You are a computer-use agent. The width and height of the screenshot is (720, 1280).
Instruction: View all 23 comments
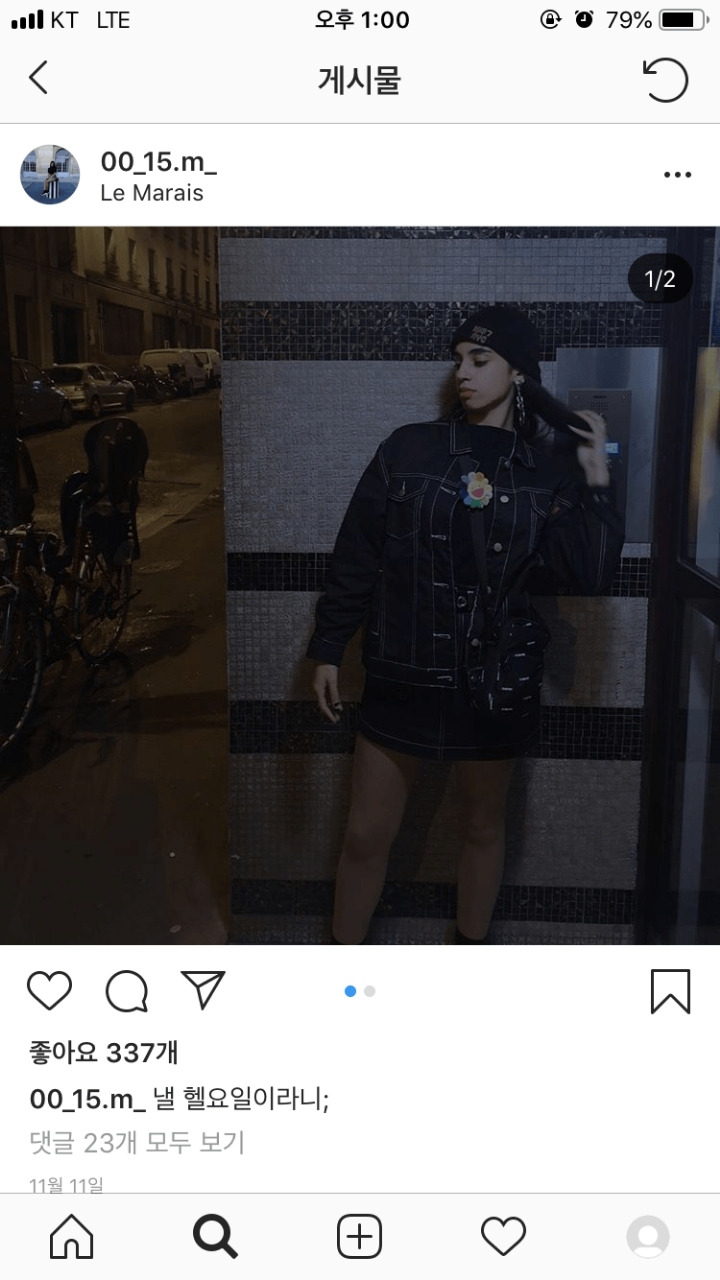pos(137,1142)
